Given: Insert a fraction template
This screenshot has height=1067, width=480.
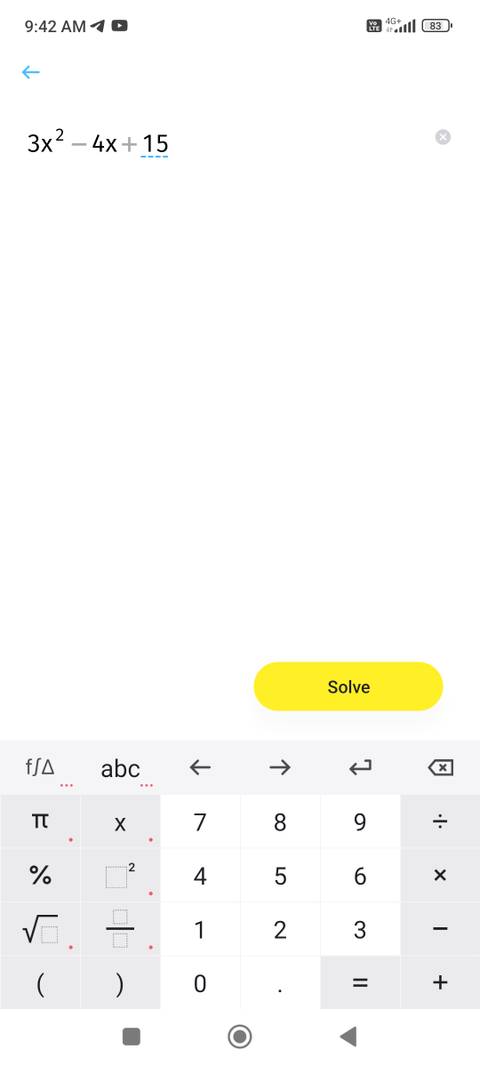Looking at the screenshot, I should (121, 930).
